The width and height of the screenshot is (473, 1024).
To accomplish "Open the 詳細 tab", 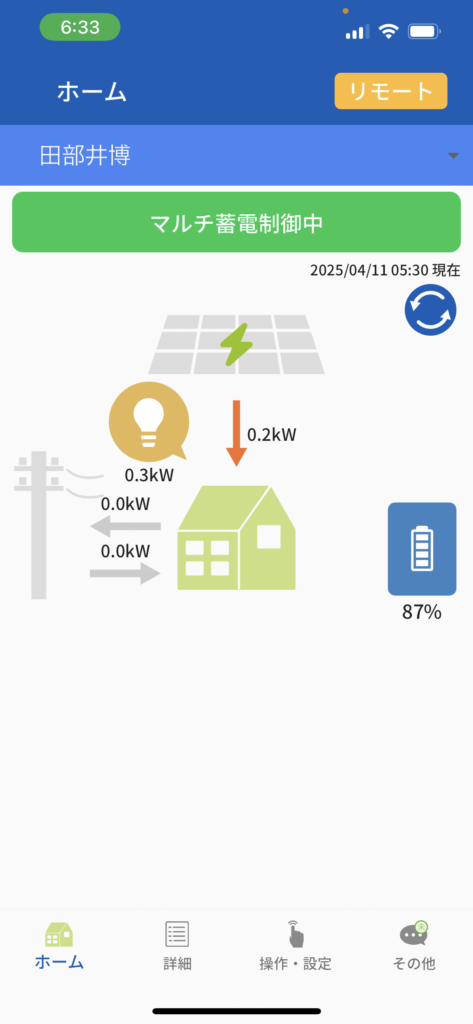I will (x=177, y=945).
